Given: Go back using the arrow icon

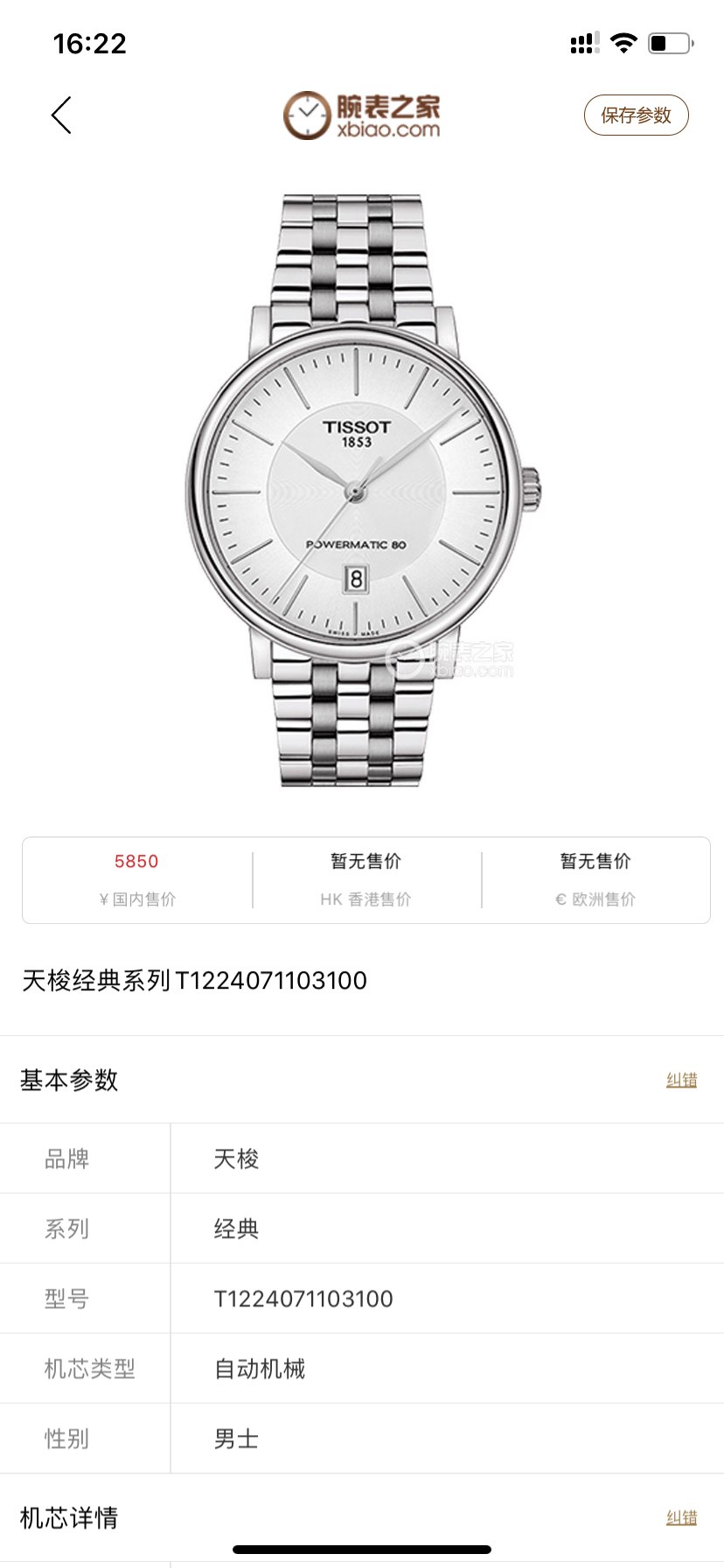Looking at the screenshot, I should coord(61,115).
